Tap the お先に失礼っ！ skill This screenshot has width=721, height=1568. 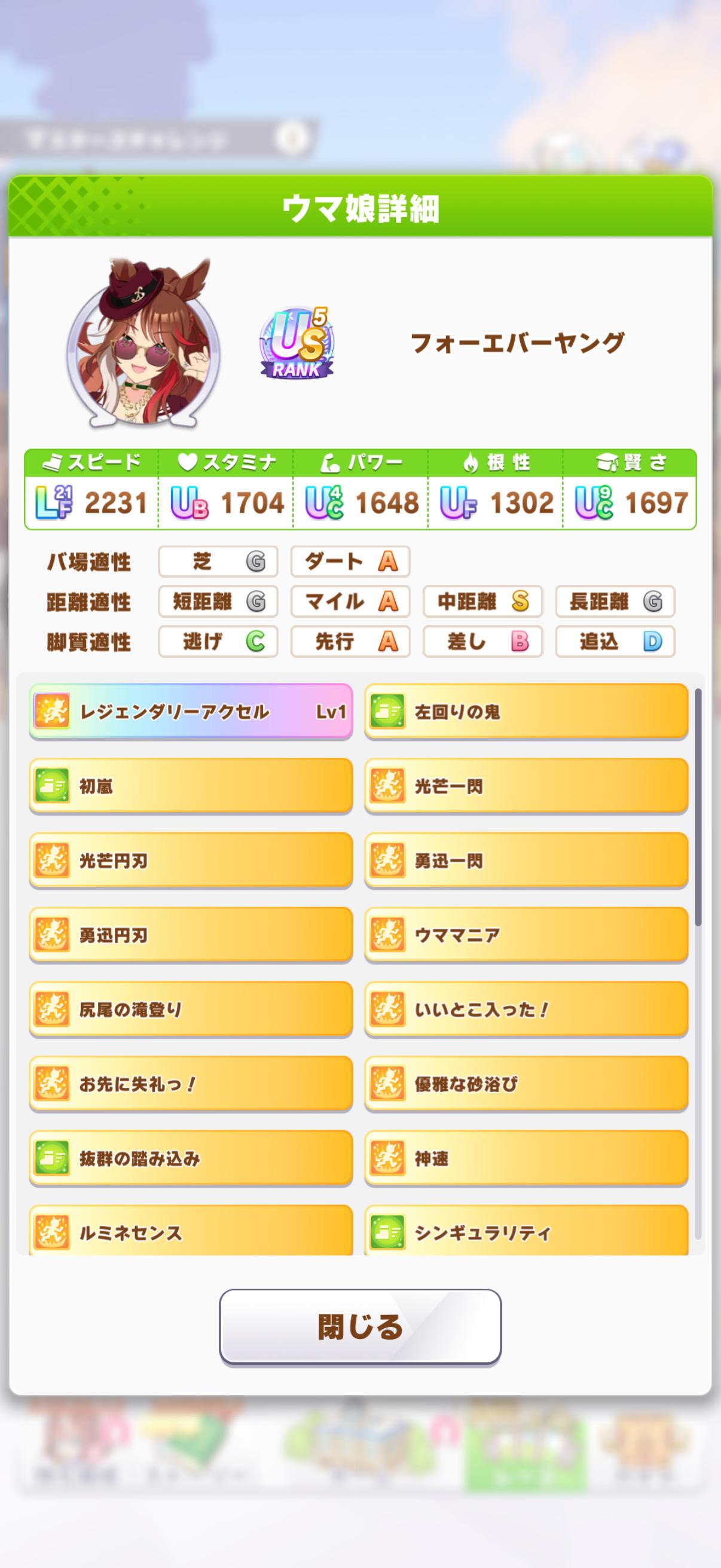click(191, 1084)
